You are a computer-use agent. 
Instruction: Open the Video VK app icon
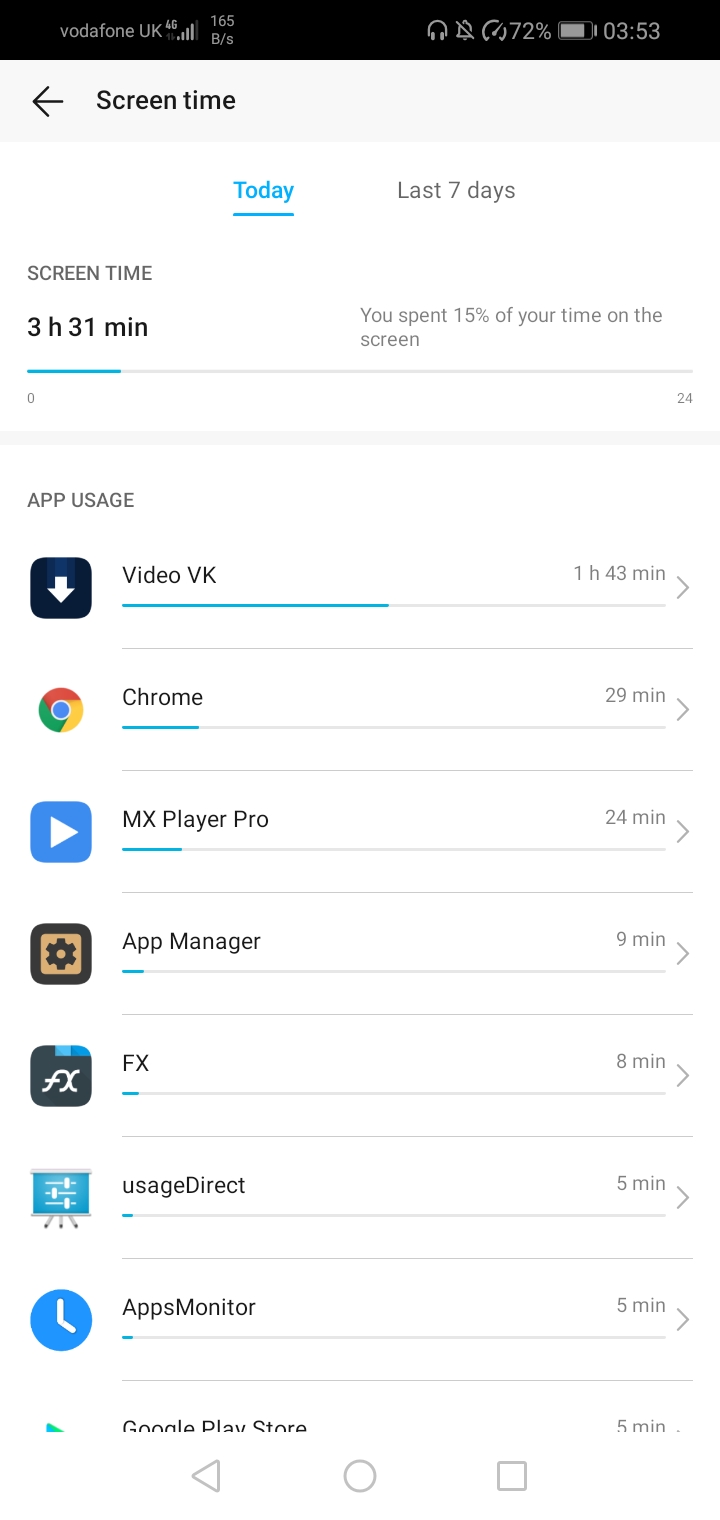click(61, 588)
